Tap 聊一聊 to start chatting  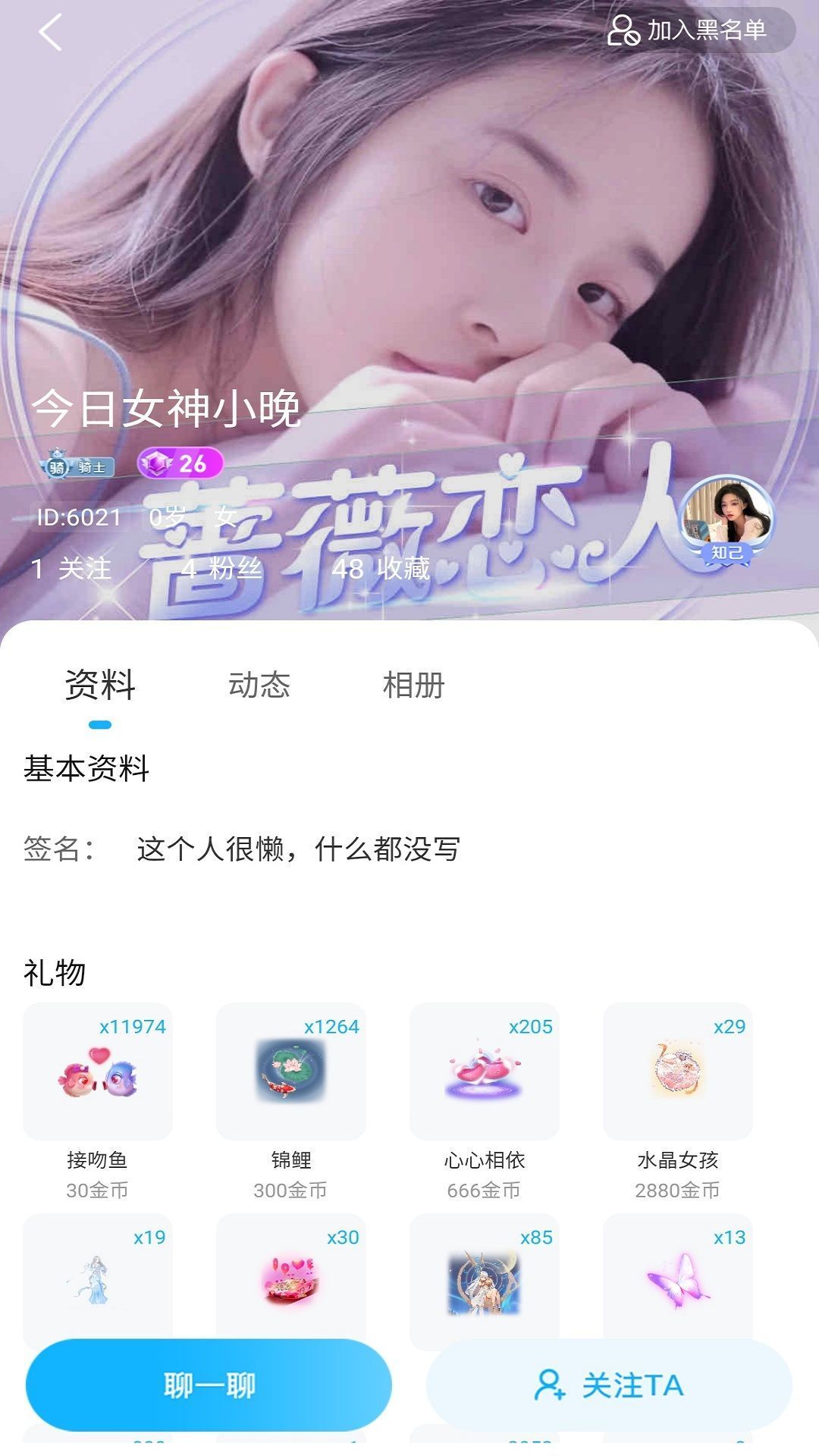coord(209,1385)
